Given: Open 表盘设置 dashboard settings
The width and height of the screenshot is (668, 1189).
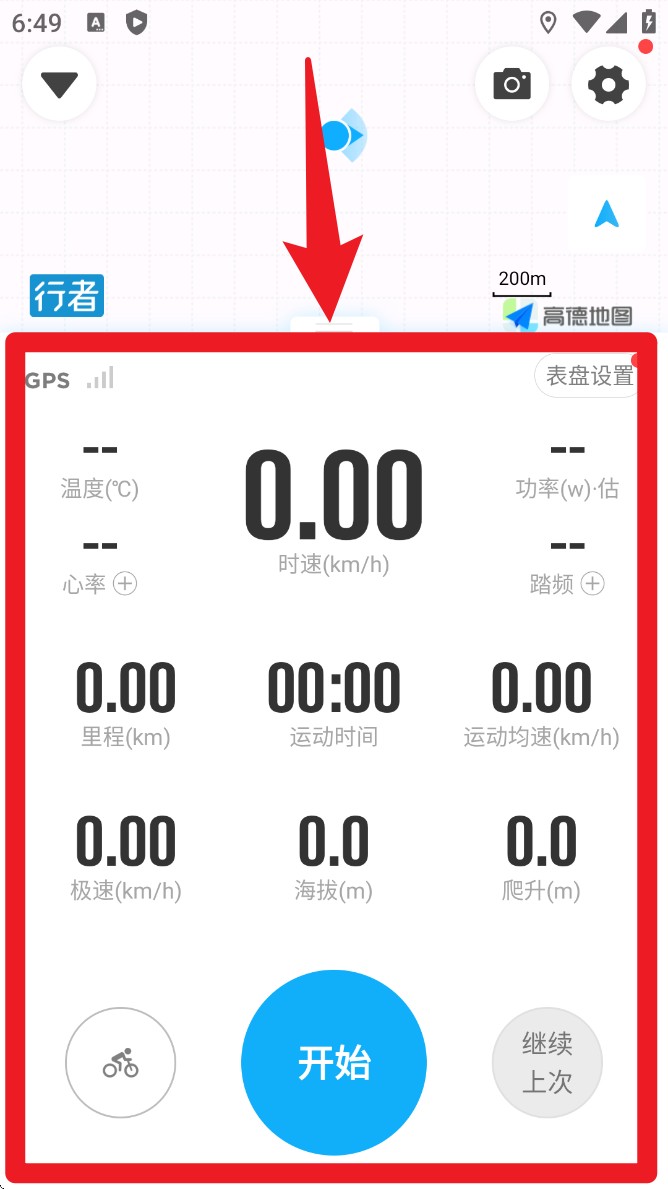Looking at the screenshot, I should (x=588, y=376).
